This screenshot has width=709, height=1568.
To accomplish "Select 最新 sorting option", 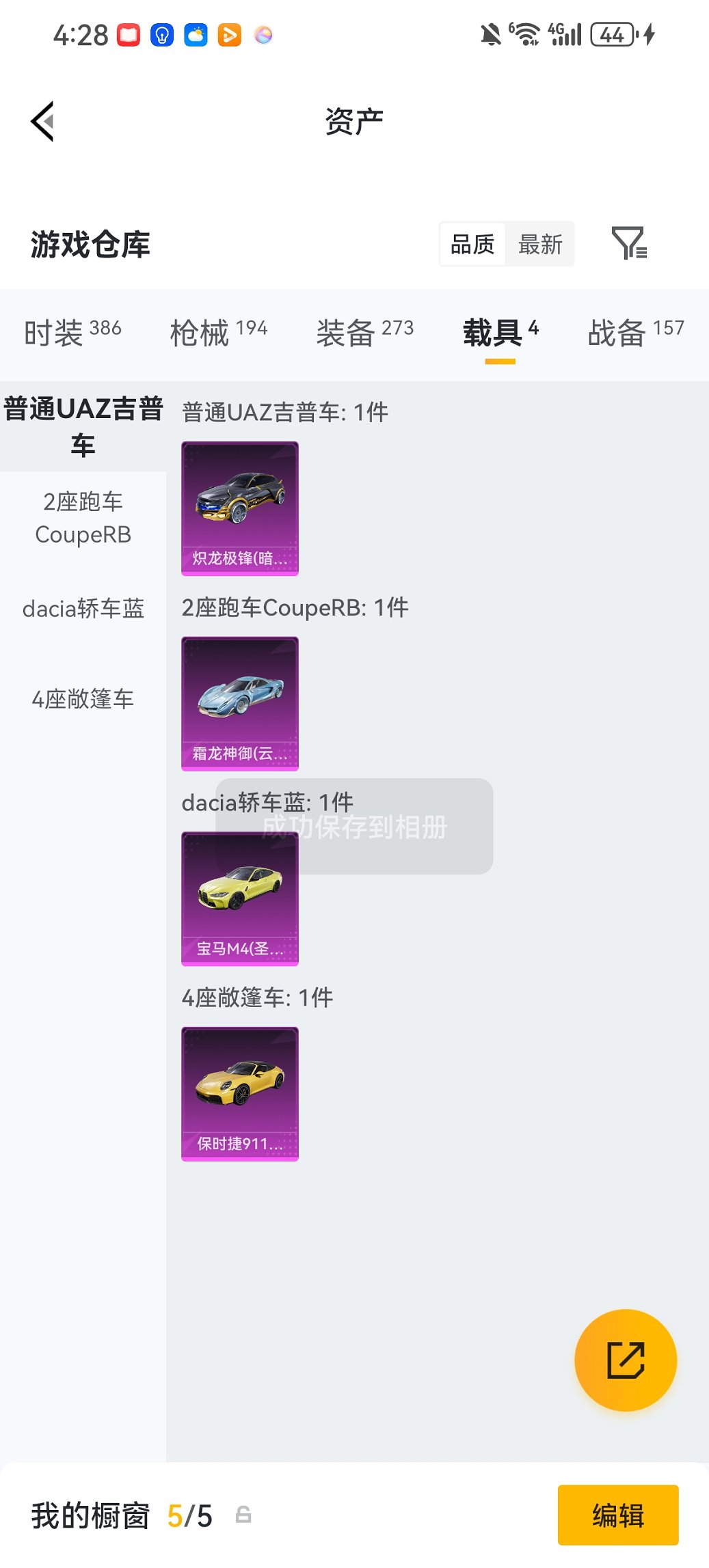I will tap(540, 244).
